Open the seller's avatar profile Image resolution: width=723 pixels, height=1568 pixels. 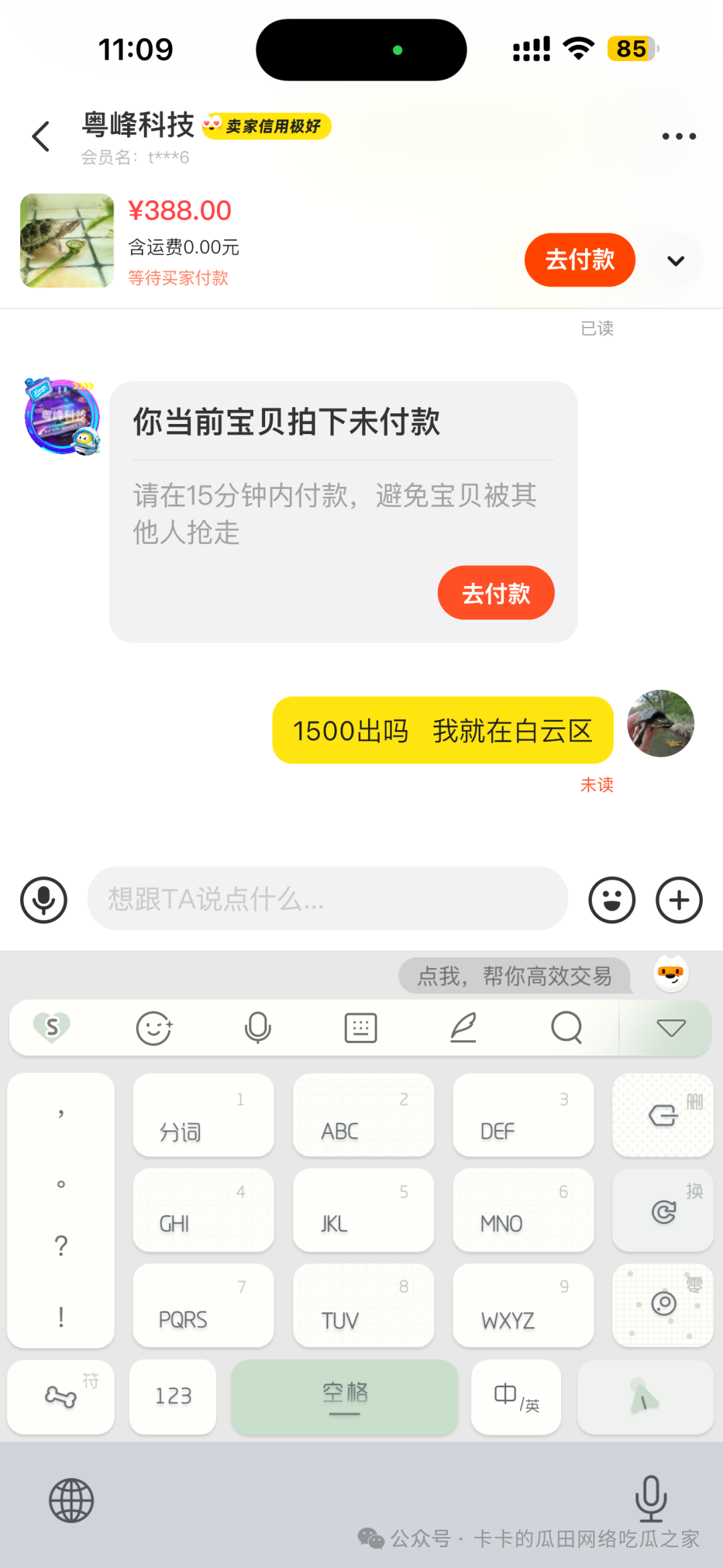pos(62,417)
